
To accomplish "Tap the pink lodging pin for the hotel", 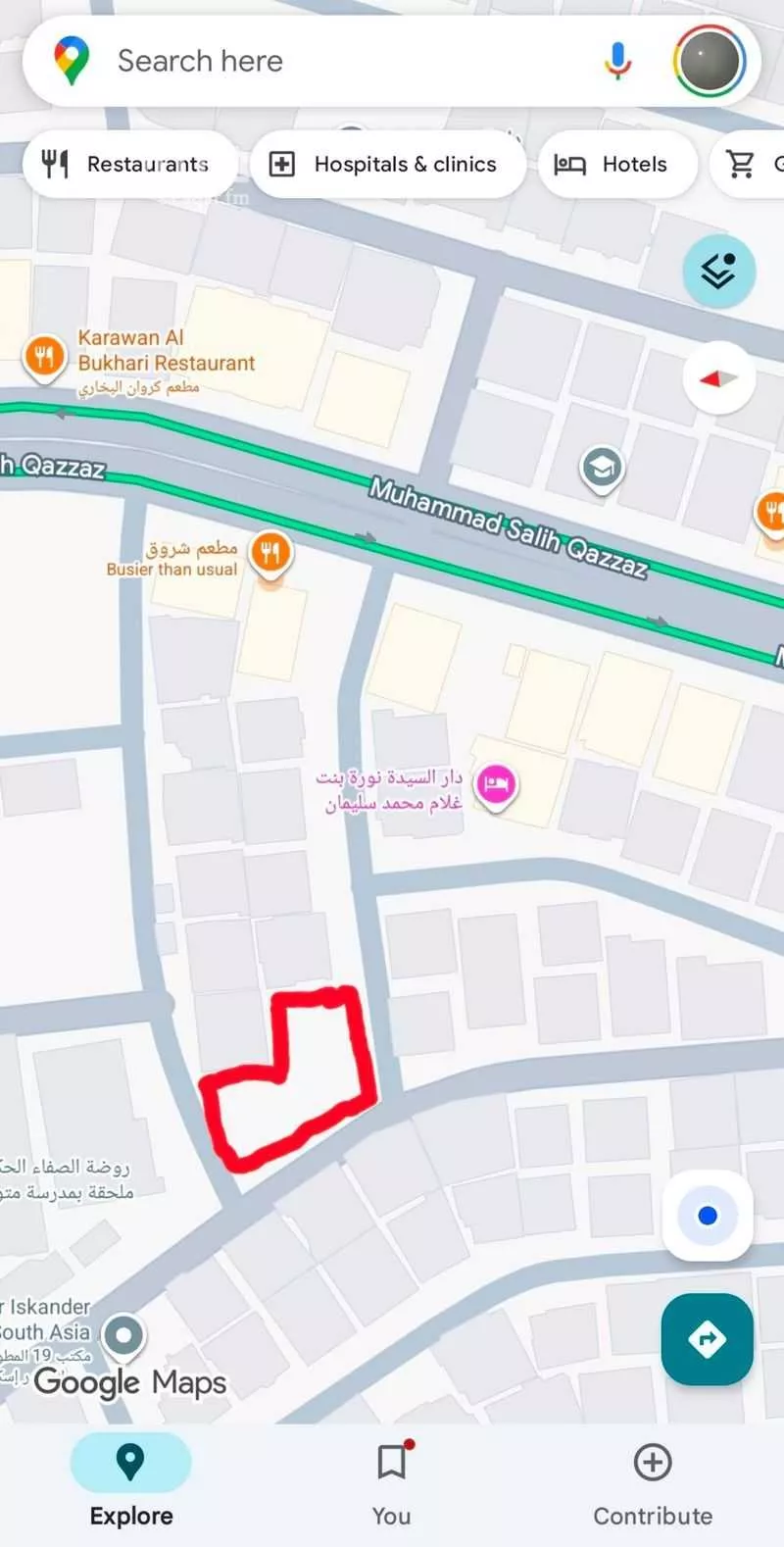I will click(x=496, y=782).
